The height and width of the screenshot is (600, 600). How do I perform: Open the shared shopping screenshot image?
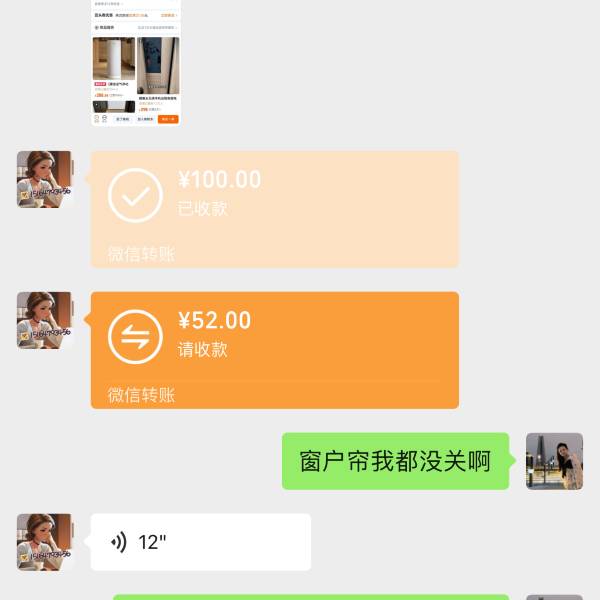[x=136, y=62]
